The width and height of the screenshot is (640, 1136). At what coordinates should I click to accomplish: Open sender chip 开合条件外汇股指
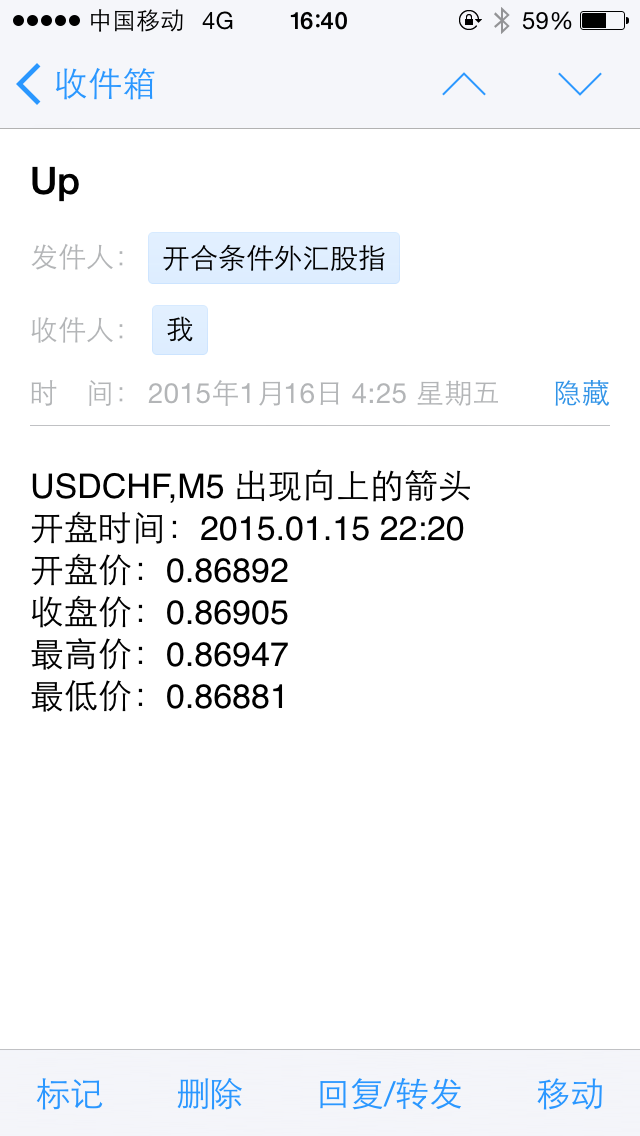274,258
